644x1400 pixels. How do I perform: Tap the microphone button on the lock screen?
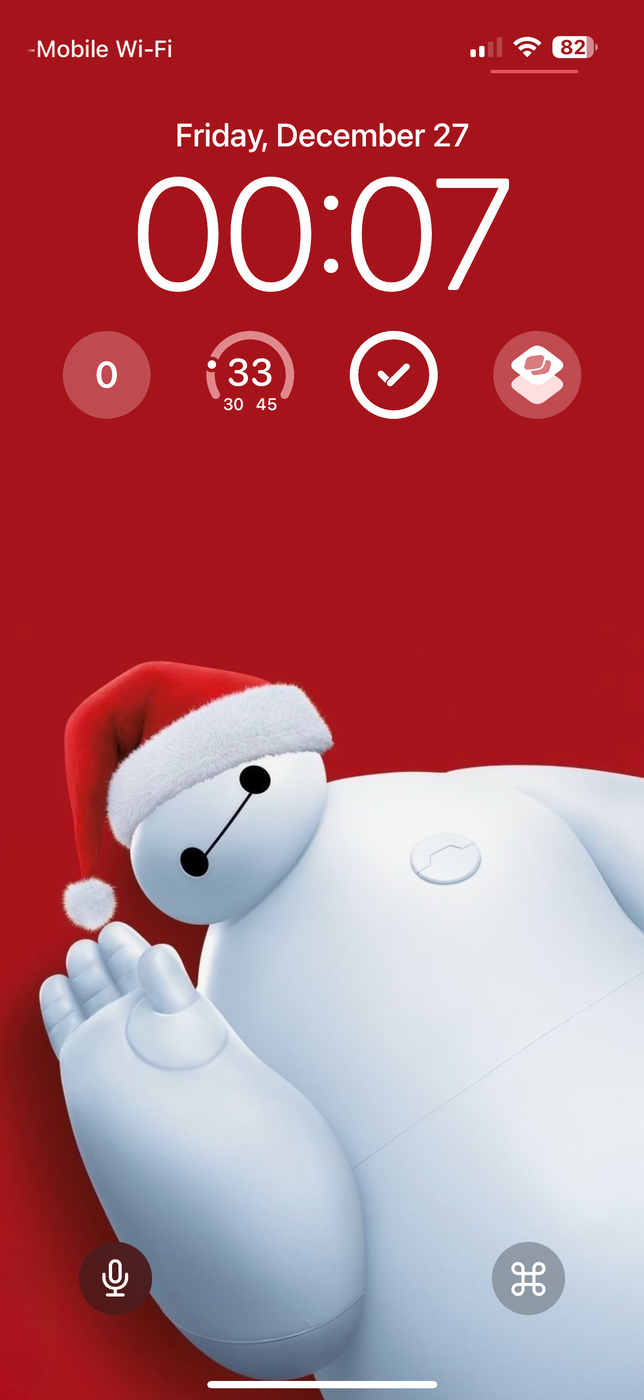(x=116, y=1278)
